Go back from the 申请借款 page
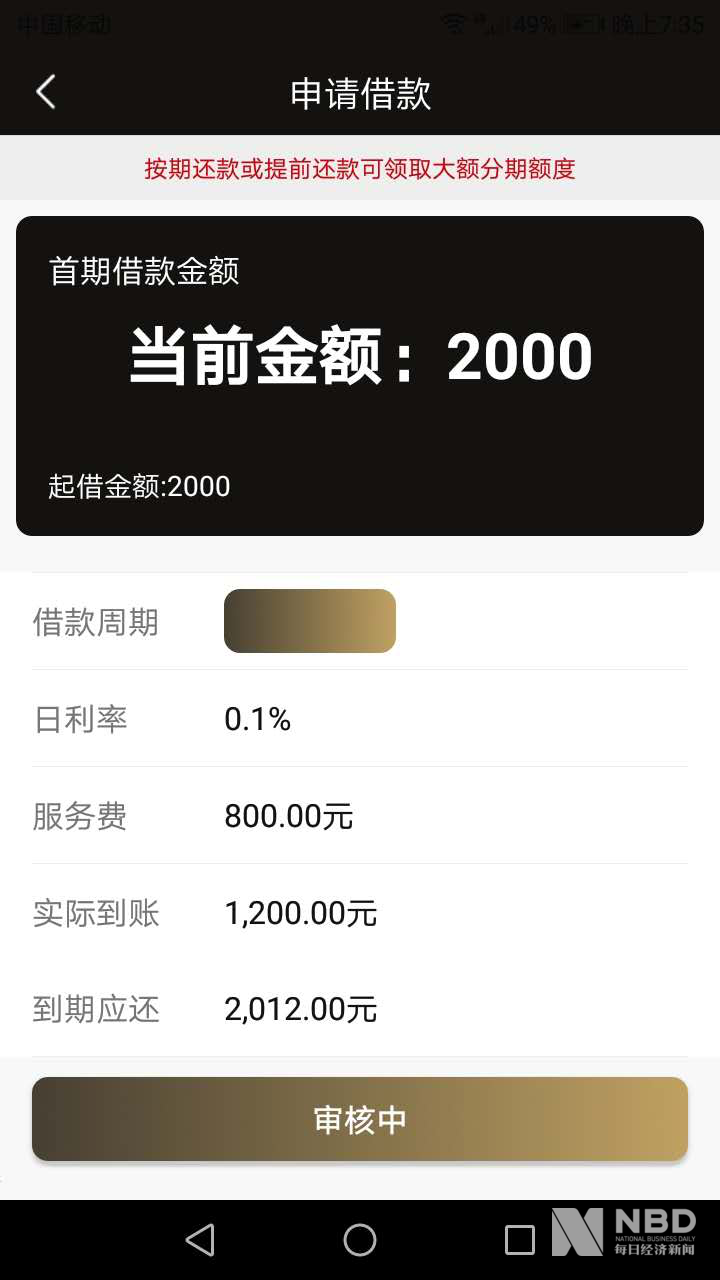Screen dimensions: 720x1280 pos(46,92)
